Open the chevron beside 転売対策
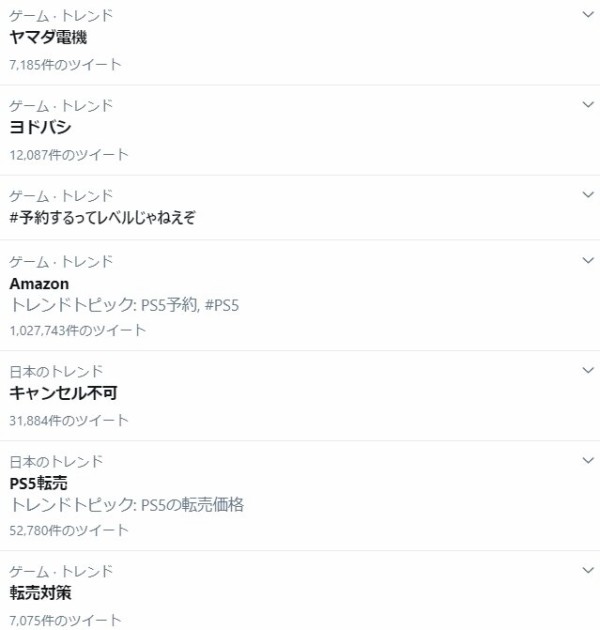Screen dimensions: 600x630 pos(587,571)
